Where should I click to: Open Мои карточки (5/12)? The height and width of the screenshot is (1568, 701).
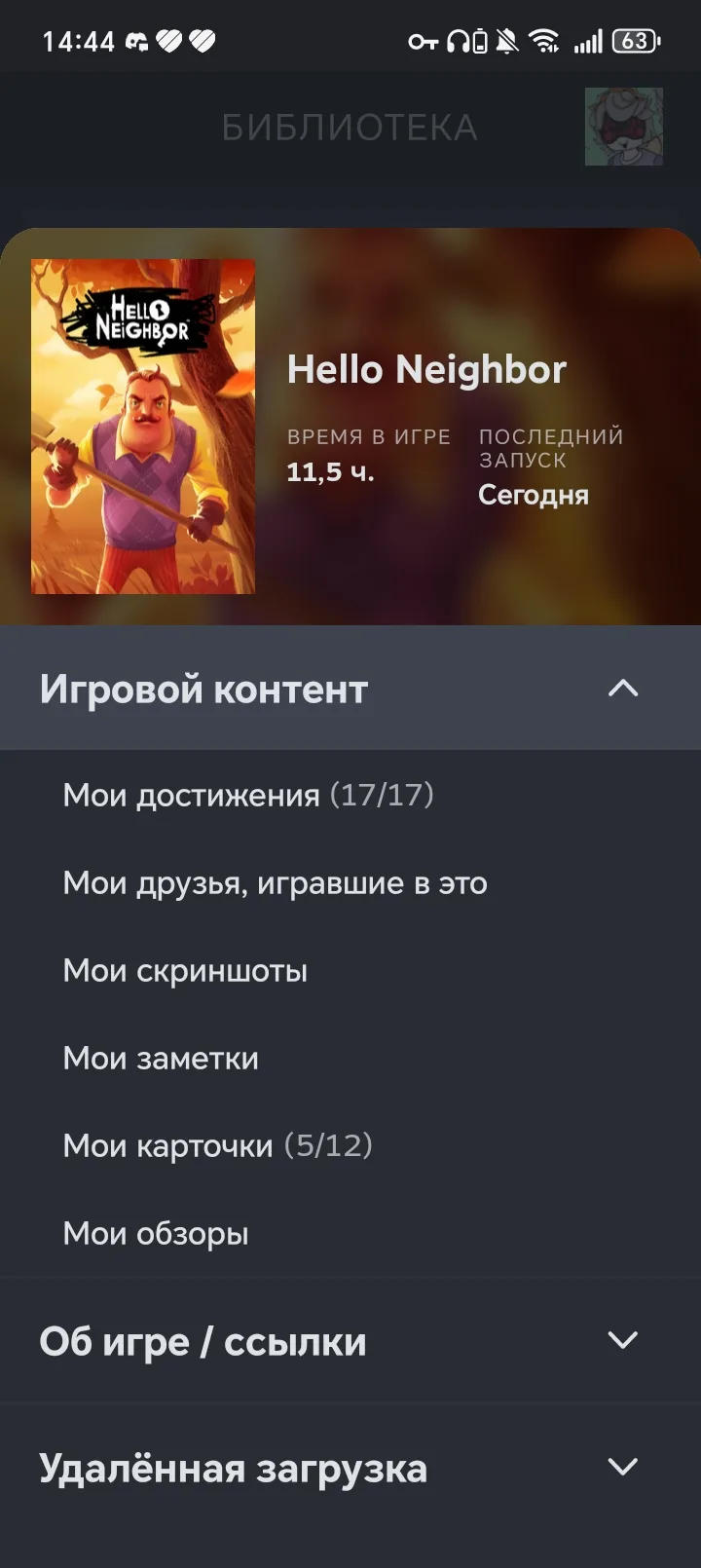[x=217, y=1145]
